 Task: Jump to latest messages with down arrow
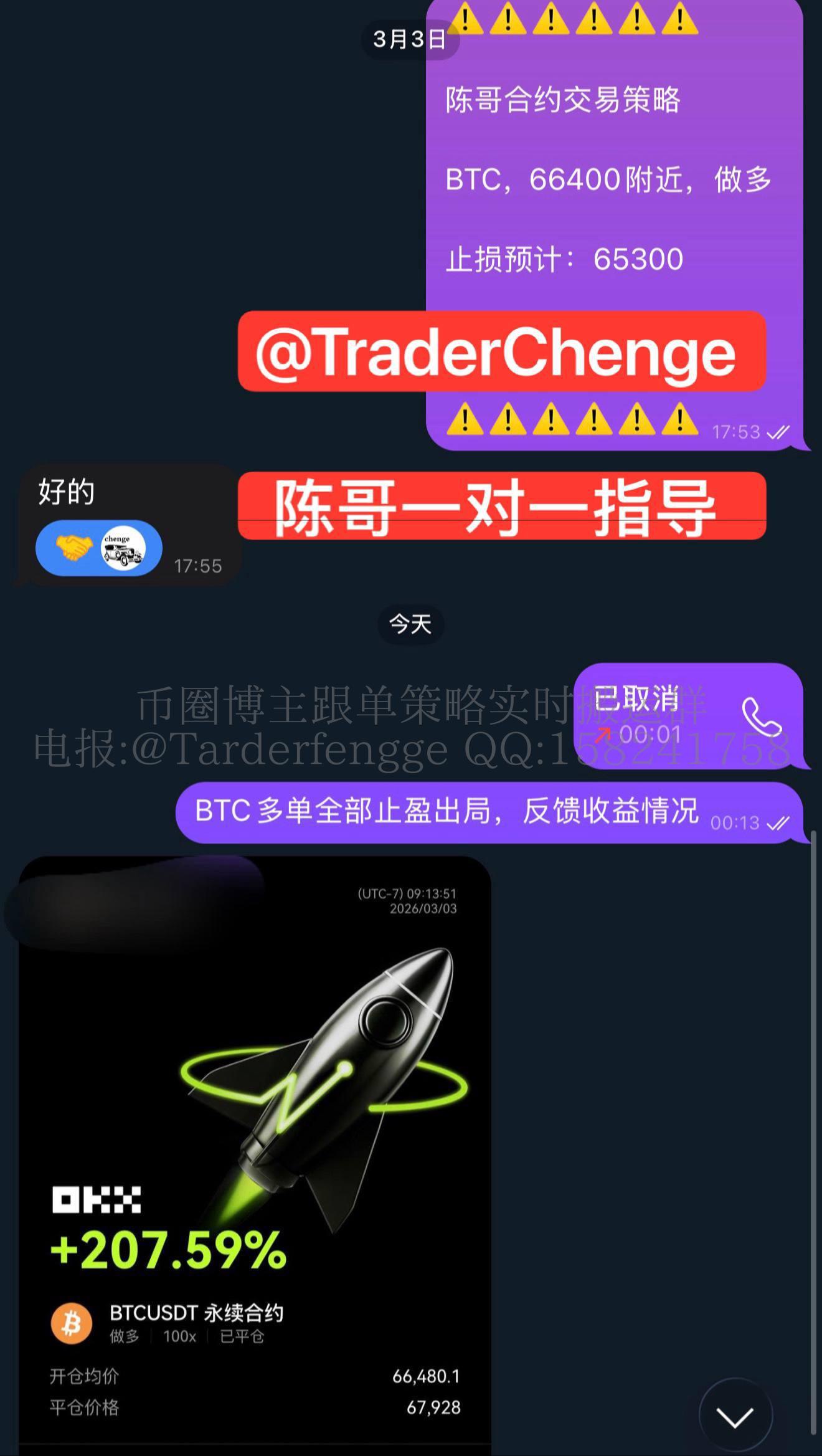pyautogui.click(x=735, y=1416)
